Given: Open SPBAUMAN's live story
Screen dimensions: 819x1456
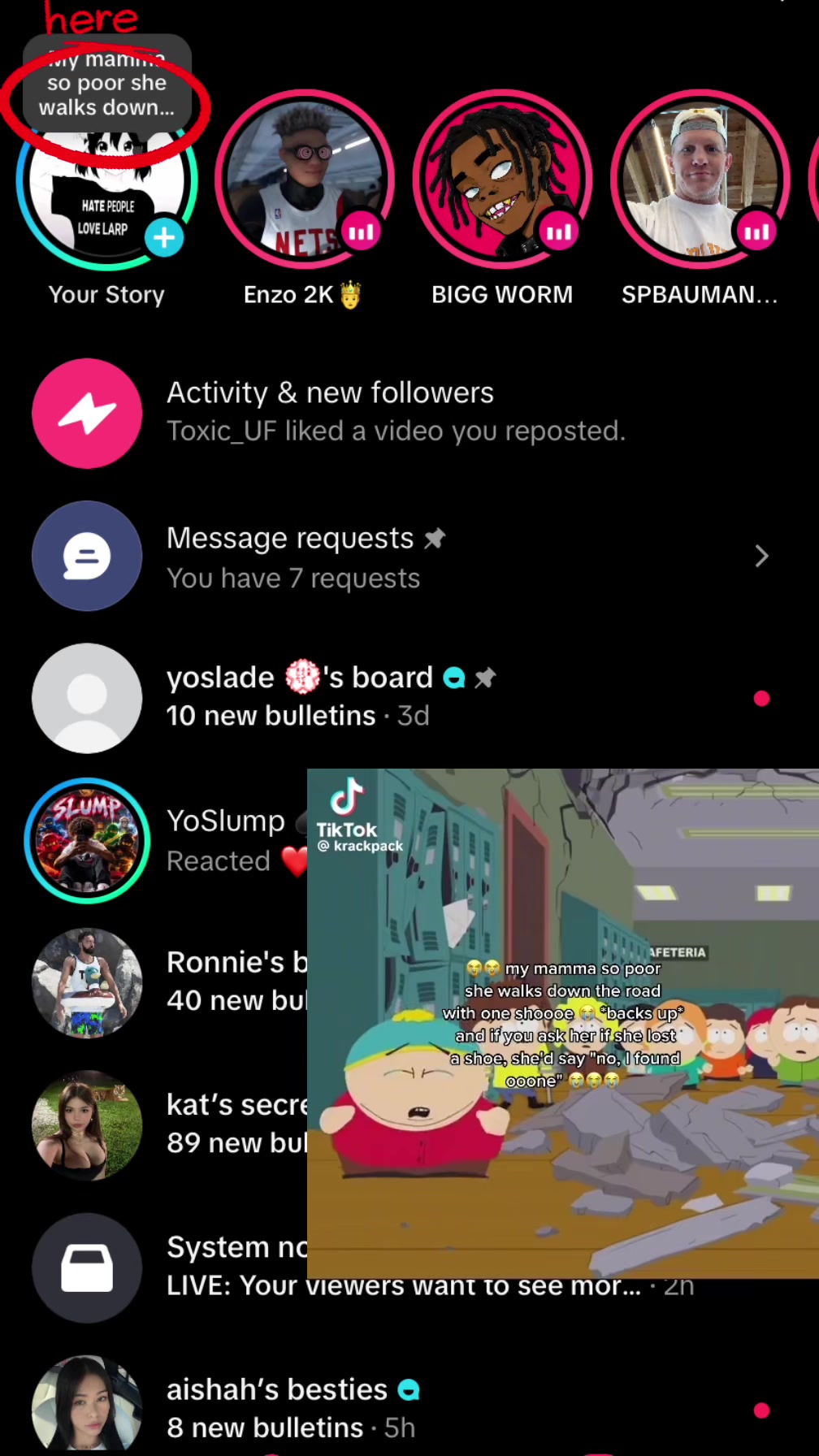Looking at the screenshot, I should tap(700, 179).
